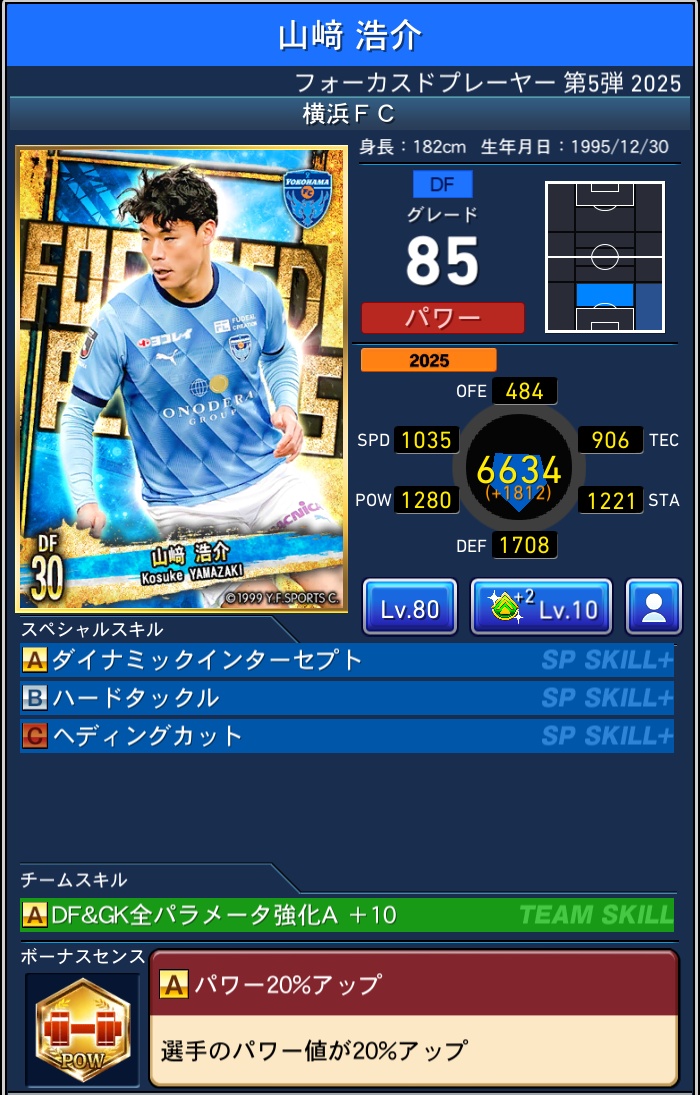Open the +2 Lv.10 awakening button
700x1095 pixels.
coord(541,607)
